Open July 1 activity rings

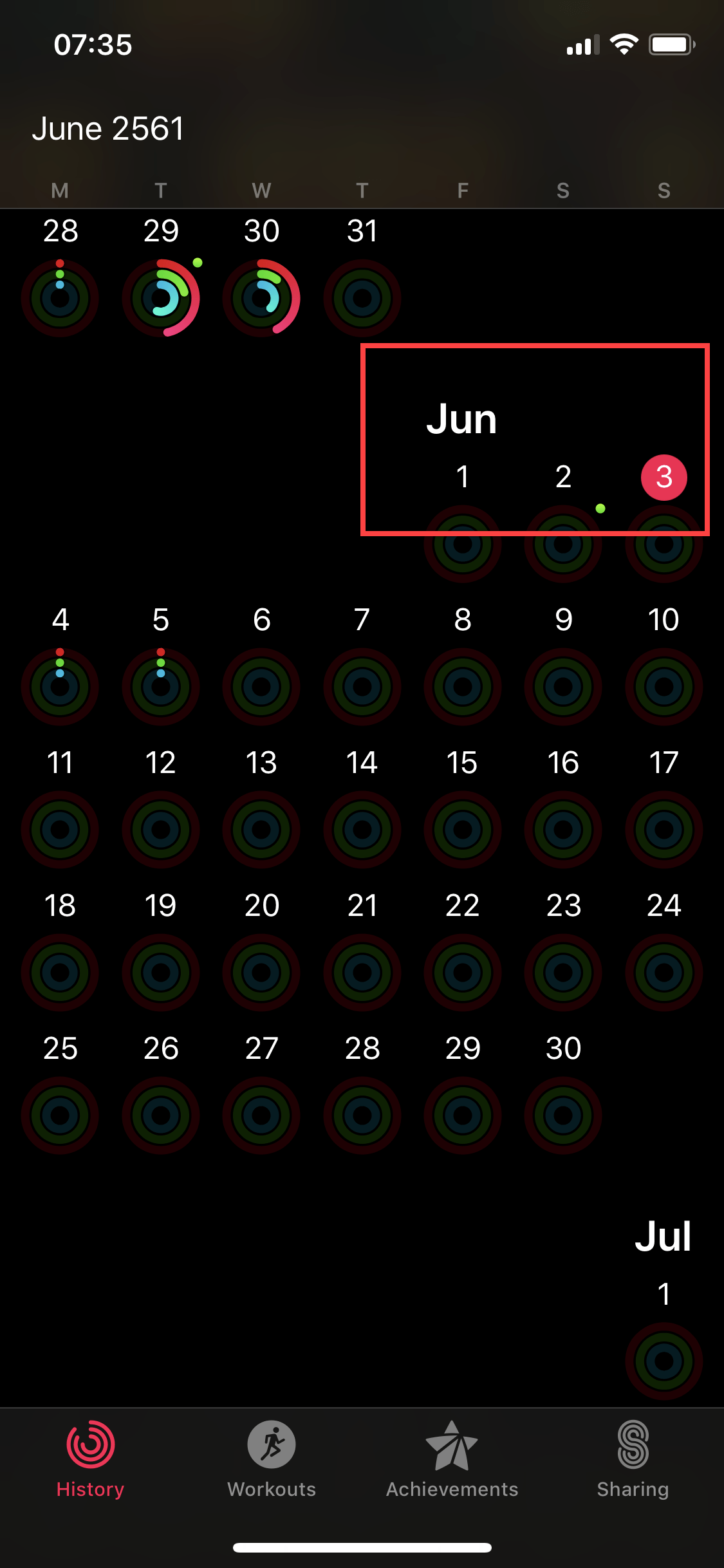point(664,1361)
